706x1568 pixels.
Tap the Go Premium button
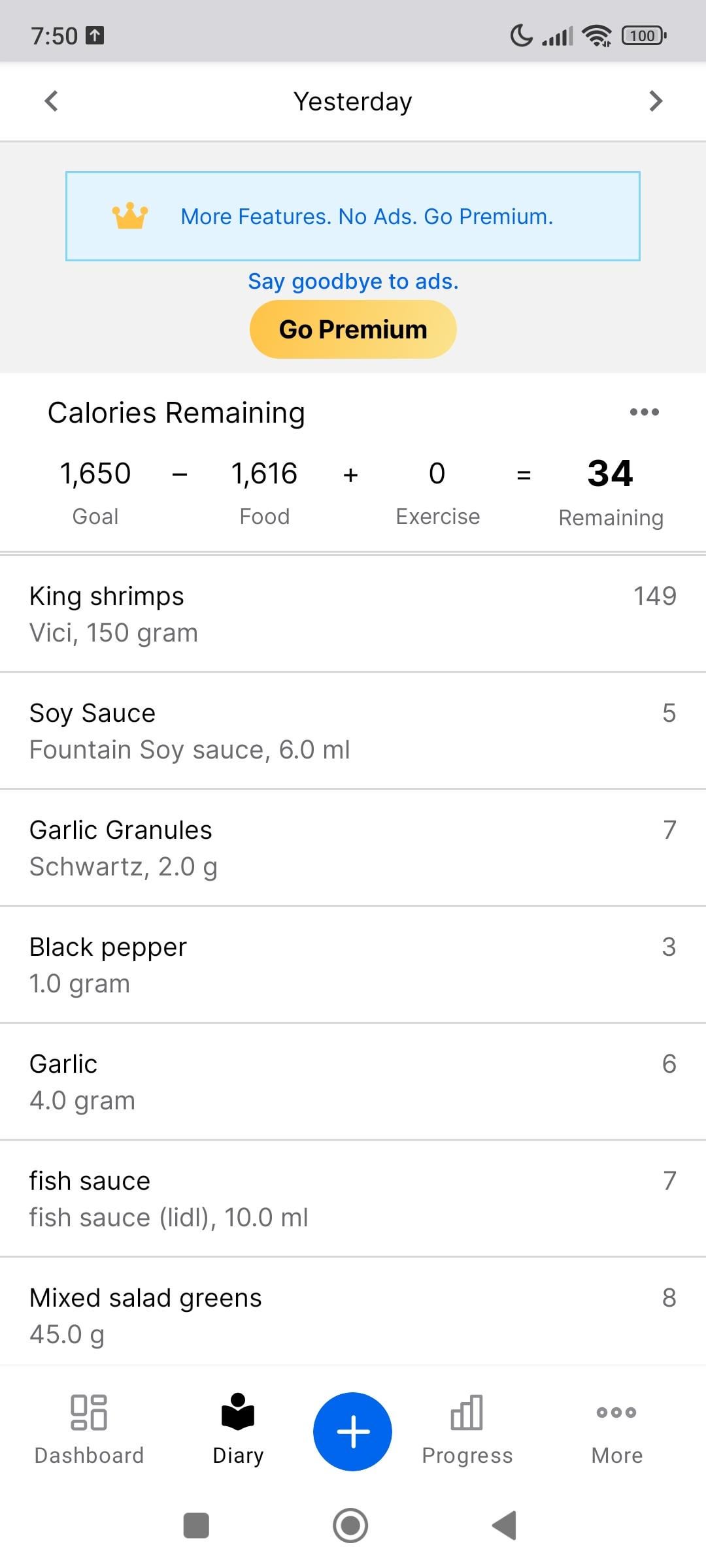[x=353, y=329]
